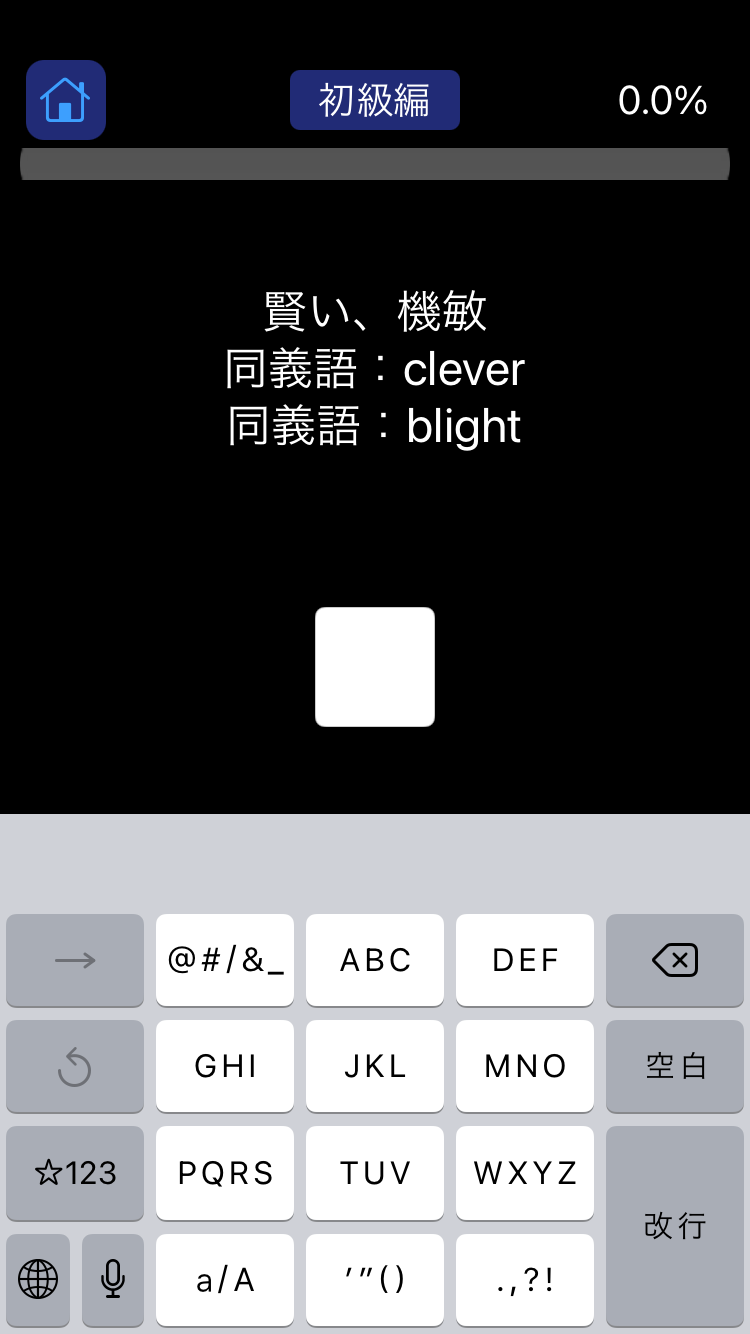The image size is (750, 1334).
Task: Tap the JKL keyboard key
Action: [x=375, y=1066]
